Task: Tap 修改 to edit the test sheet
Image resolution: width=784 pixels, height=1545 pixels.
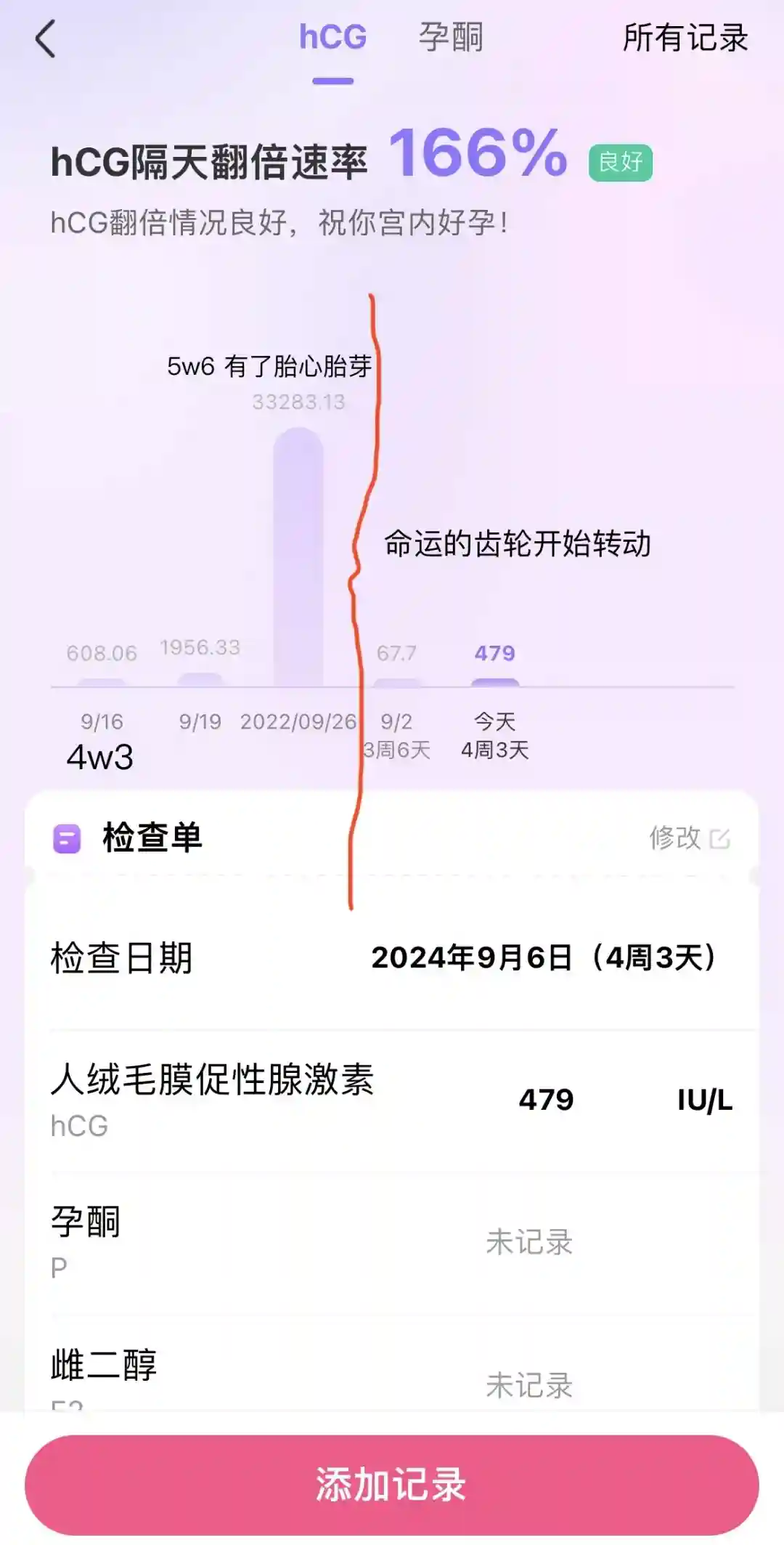Action: click(688, 838)
